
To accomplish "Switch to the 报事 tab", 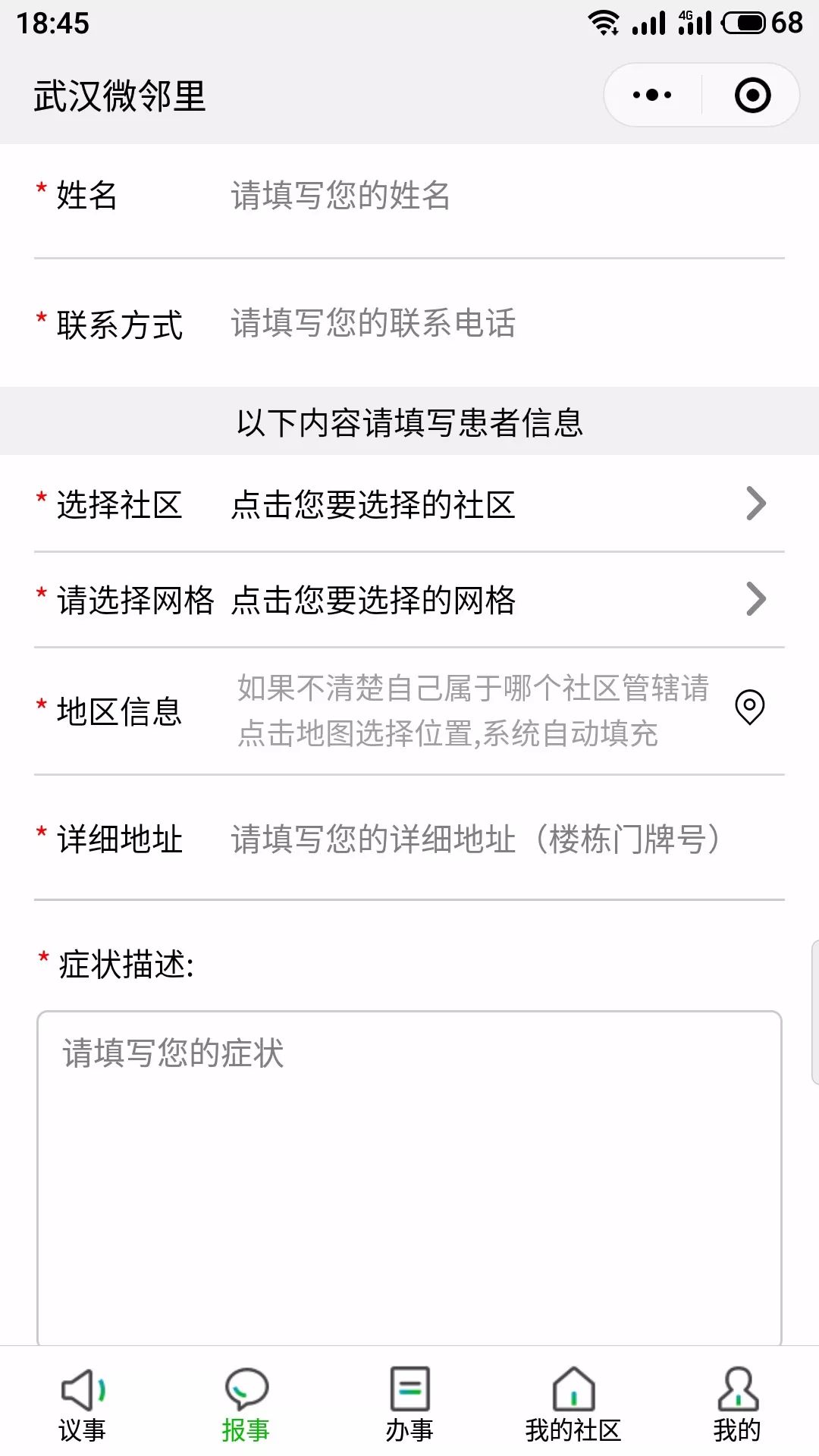I will pos(246,1407).
